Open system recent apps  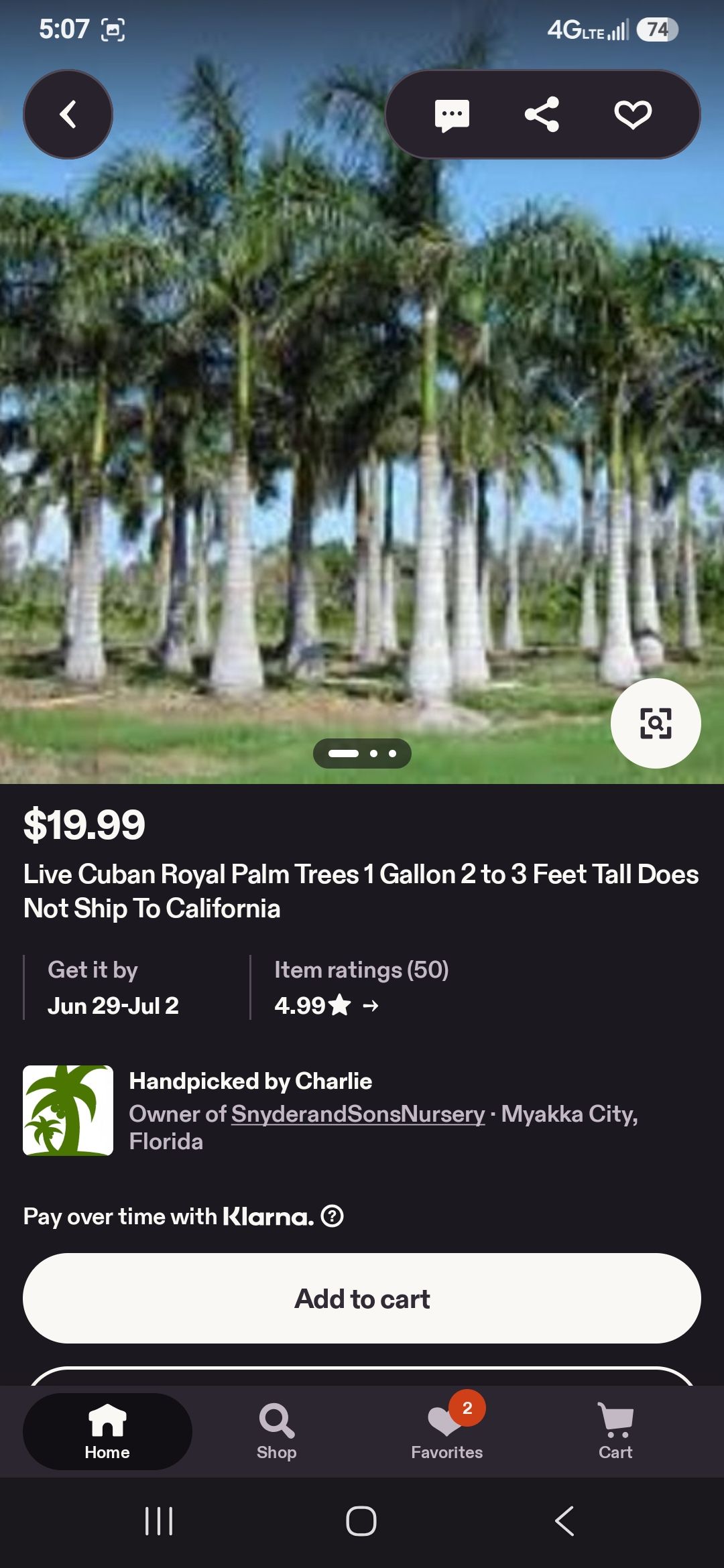[x=159, y=1521]
